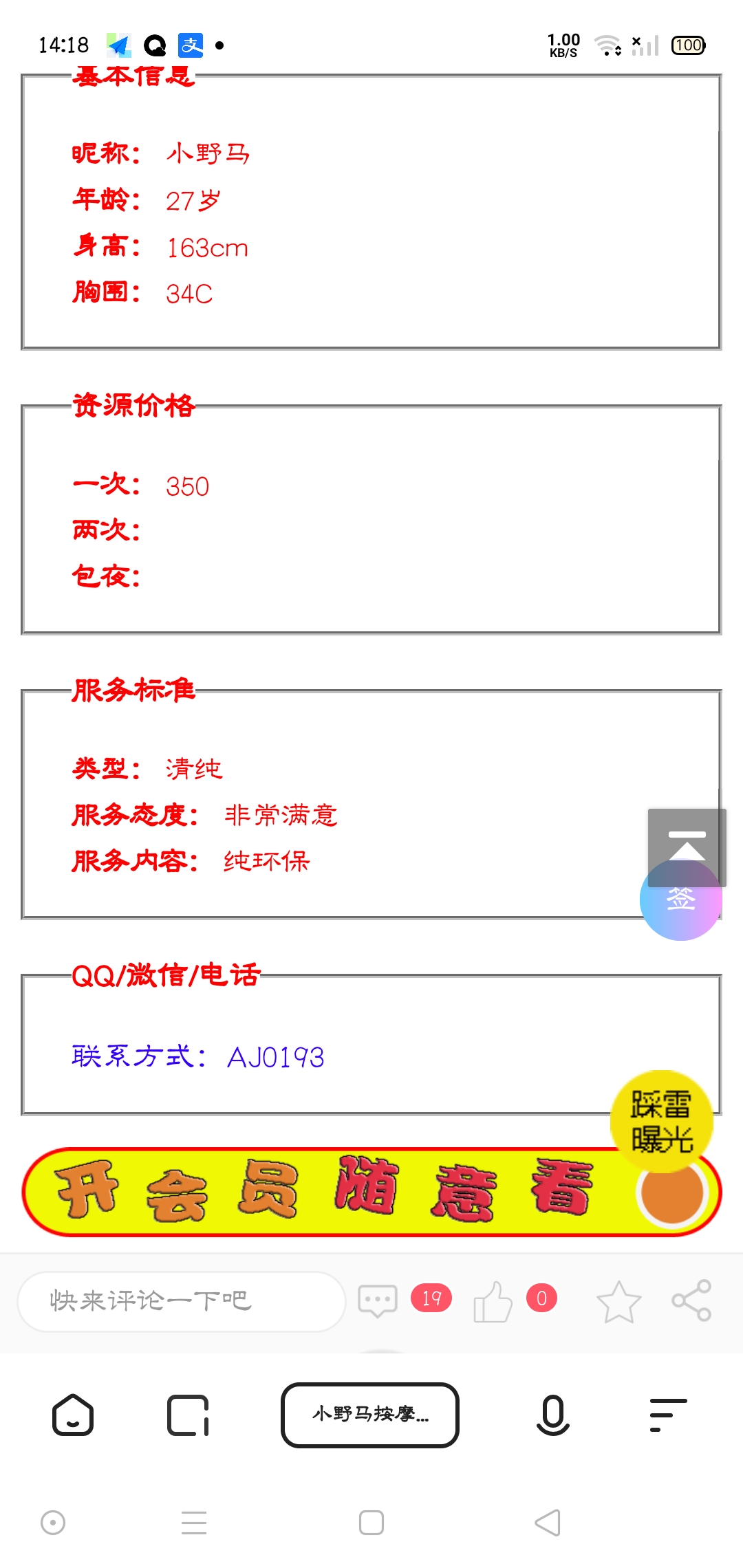Tap the comment box 快来评论一下吧
The width and height of the screenshot is (743, 1568).
(180, 1301)
